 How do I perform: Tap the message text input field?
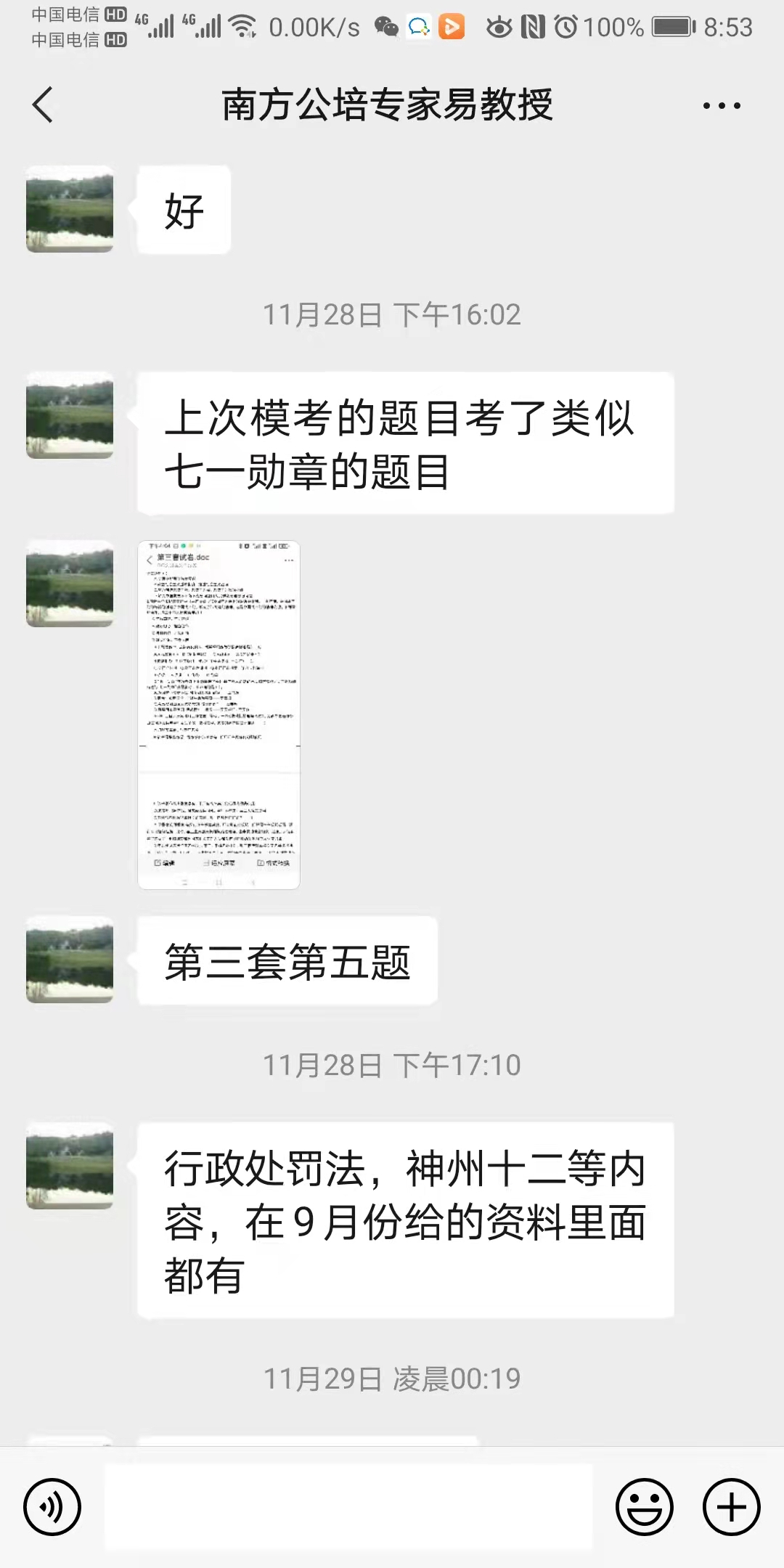348,1507
